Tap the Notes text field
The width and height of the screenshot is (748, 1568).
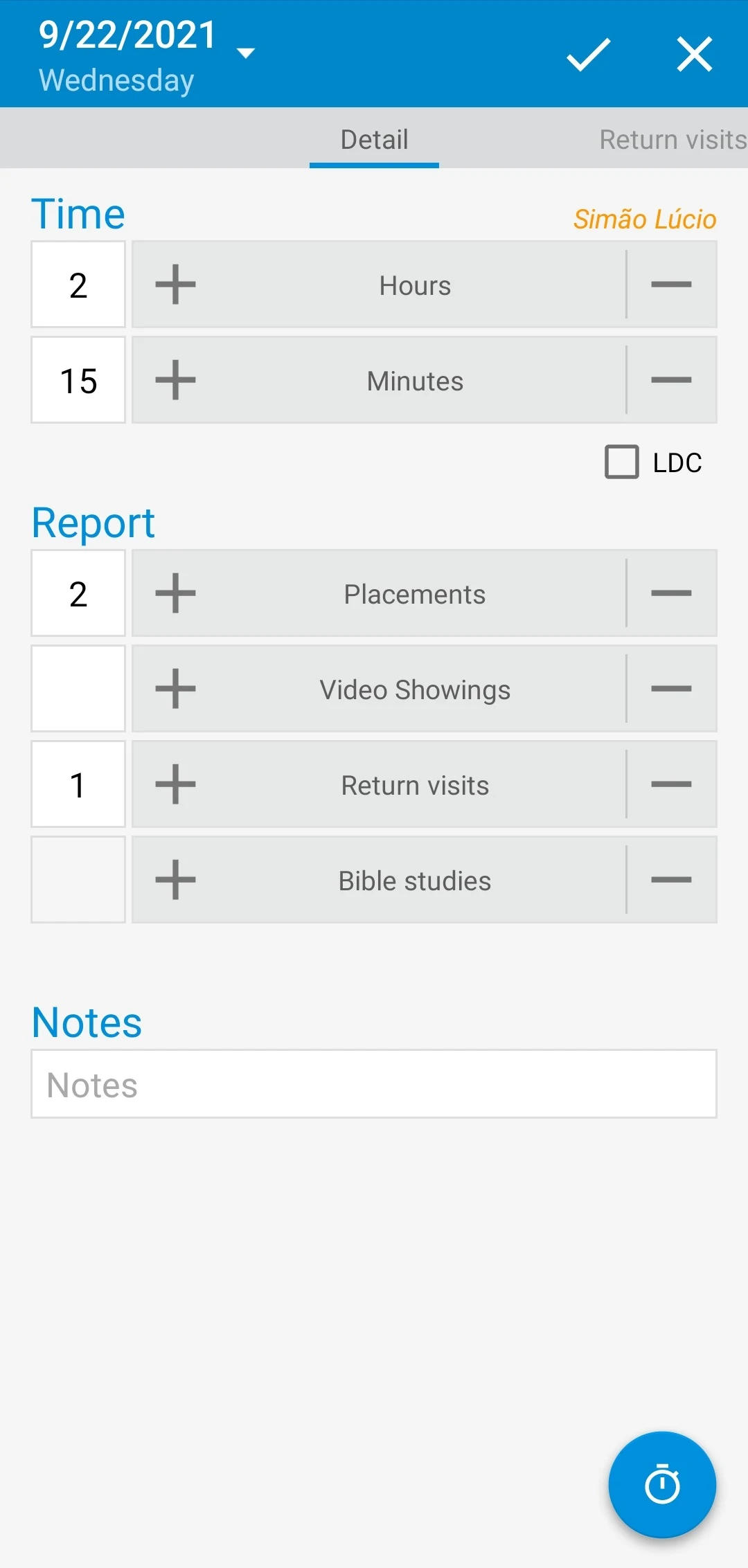pos(374,1084)
